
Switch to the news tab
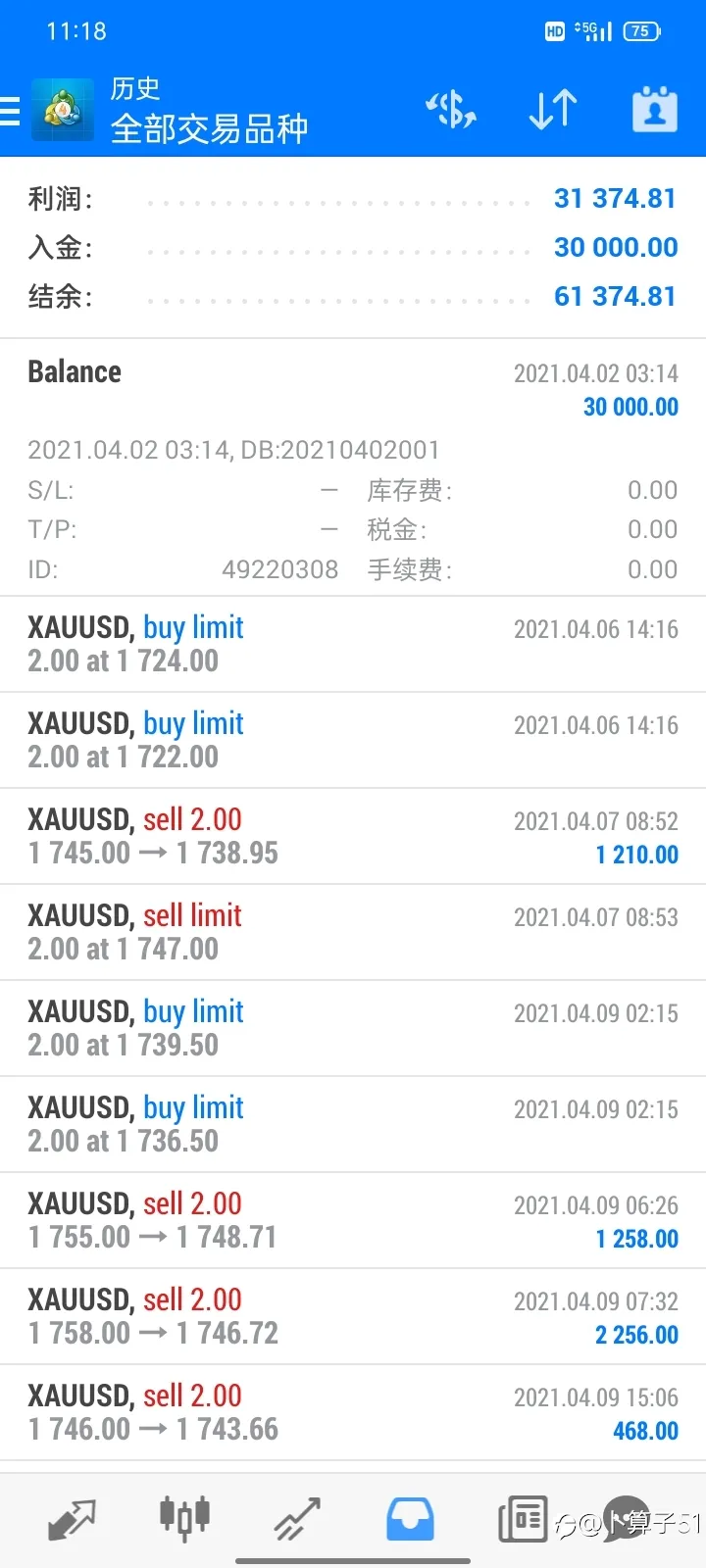tap(523, 1519)
